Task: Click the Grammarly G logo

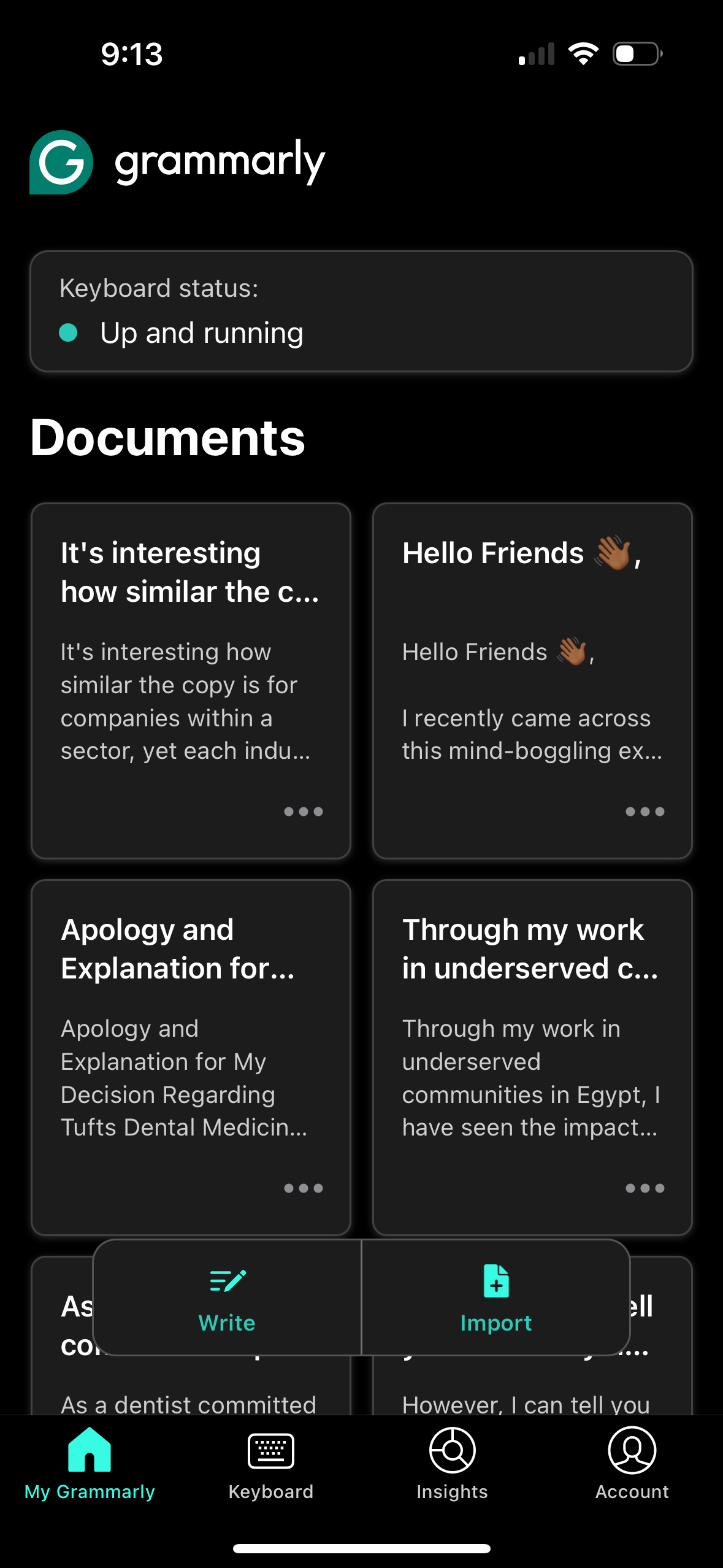Action: point(61,162)
